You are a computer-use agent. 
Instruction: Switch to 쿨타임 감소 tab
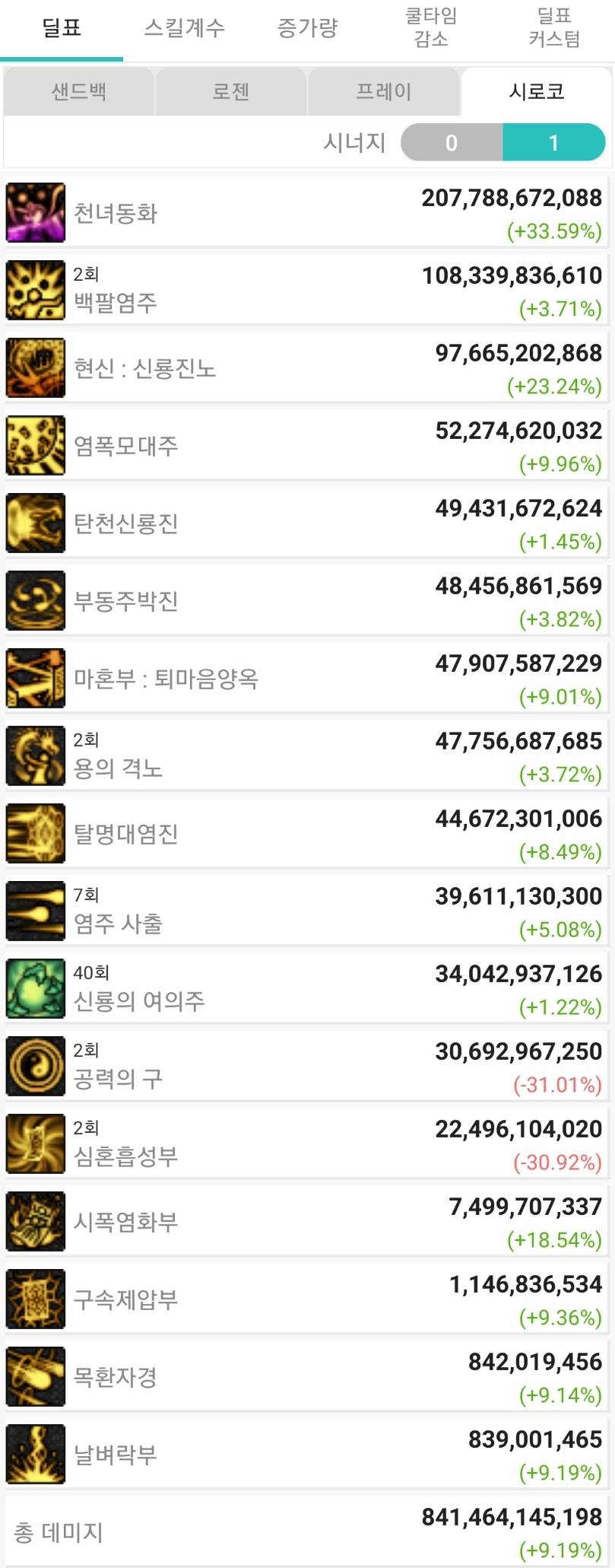coord(430,28)
